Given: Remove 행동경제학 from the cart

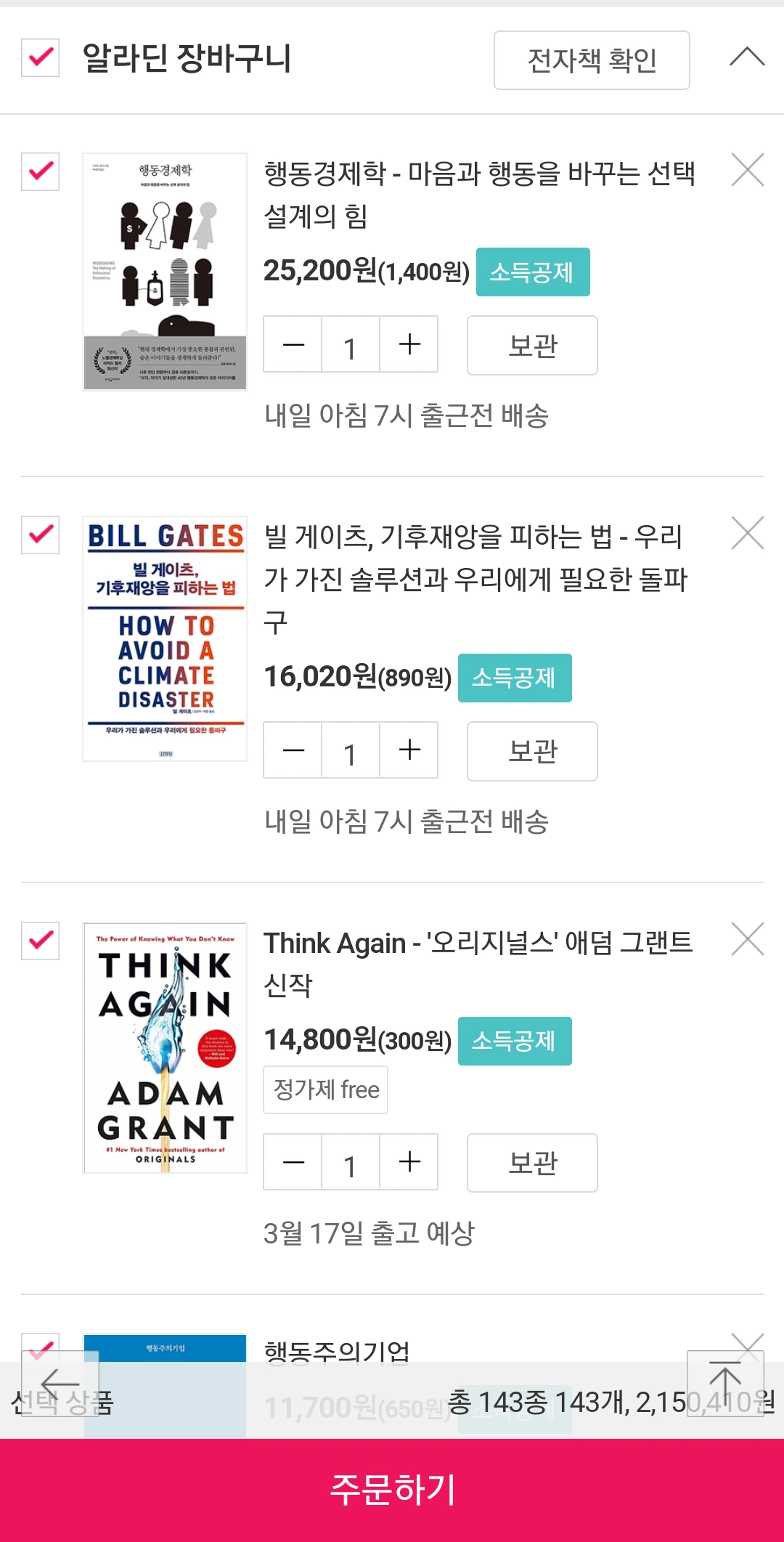Looking at the screenshot, I should [x=748, y=170].
